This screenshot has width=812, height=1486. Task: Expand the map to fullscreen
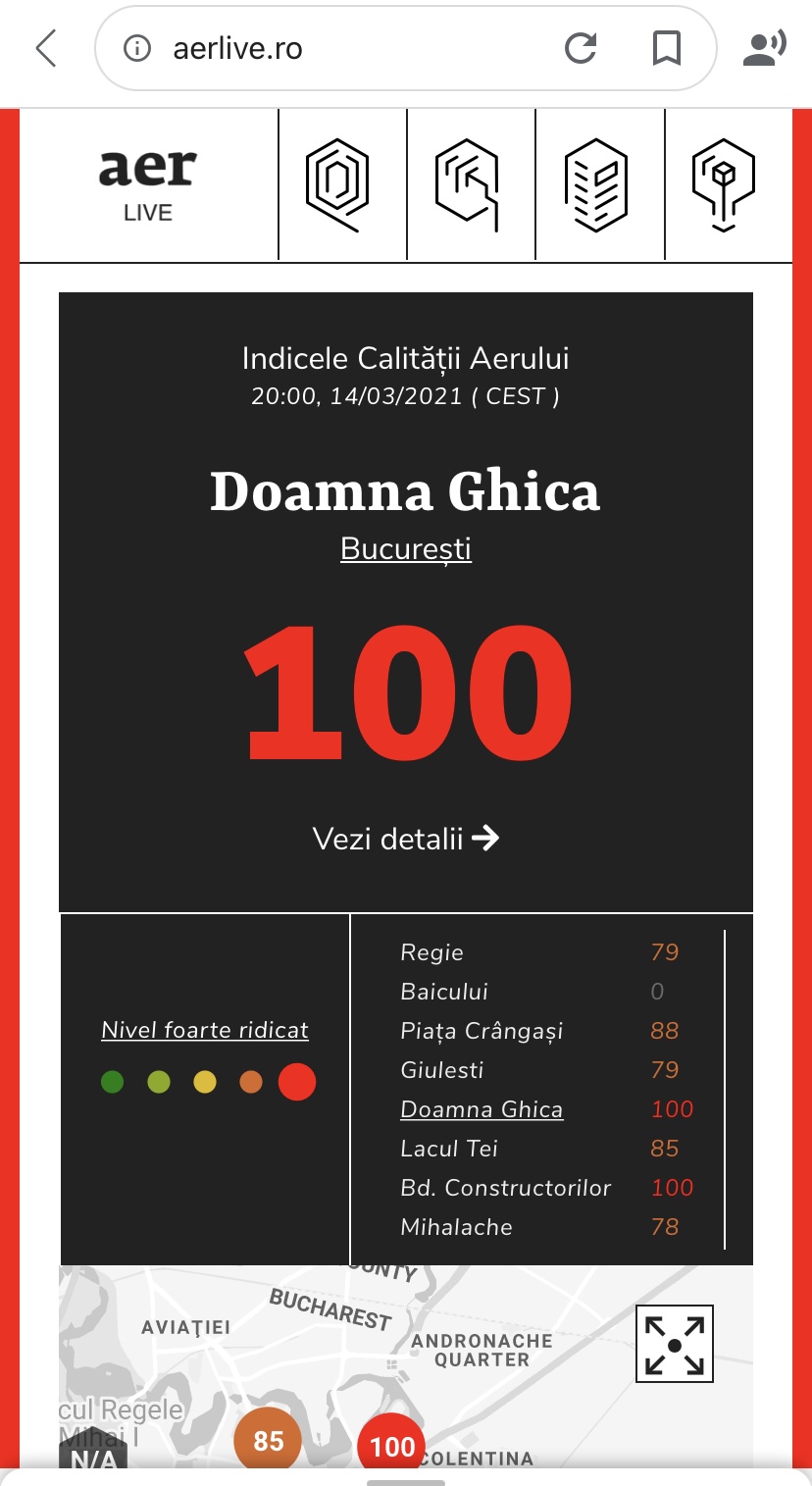pos(675,1344)
